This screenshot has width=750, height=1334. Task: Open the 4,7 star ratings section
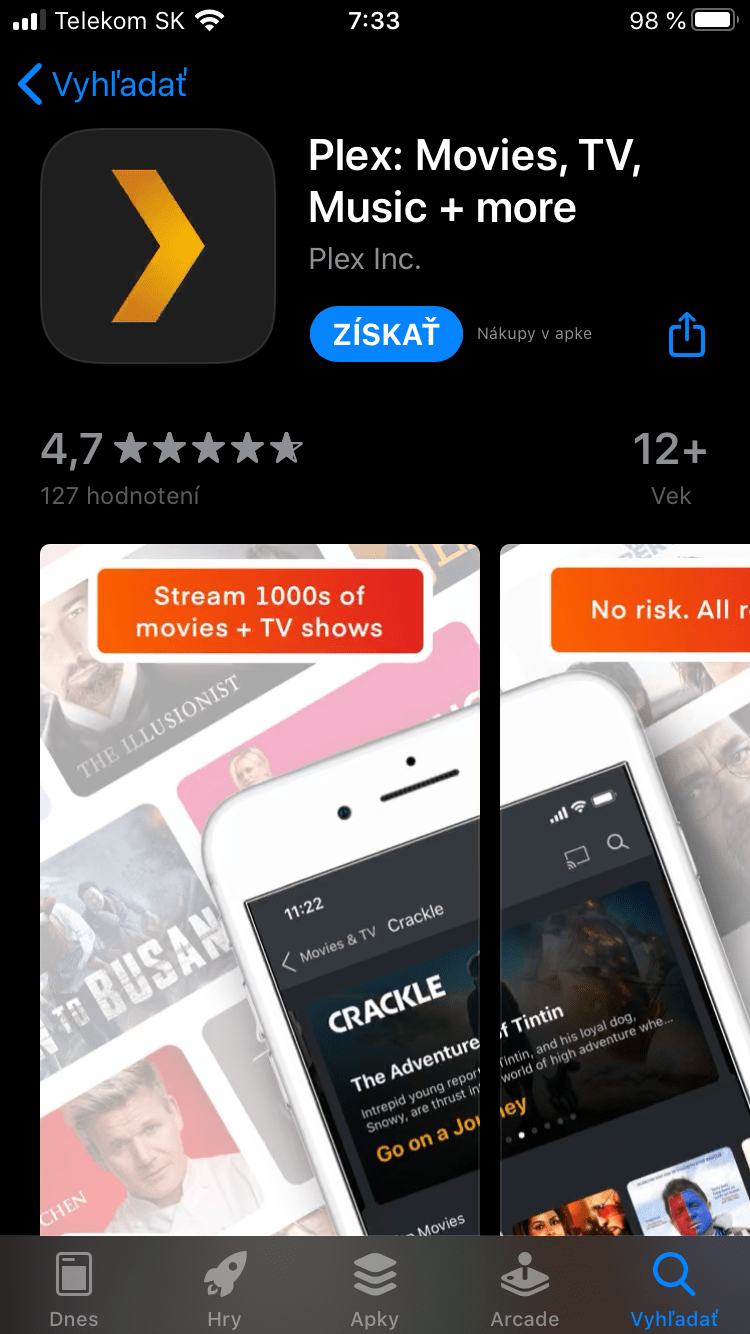click(x=171, y=467)
